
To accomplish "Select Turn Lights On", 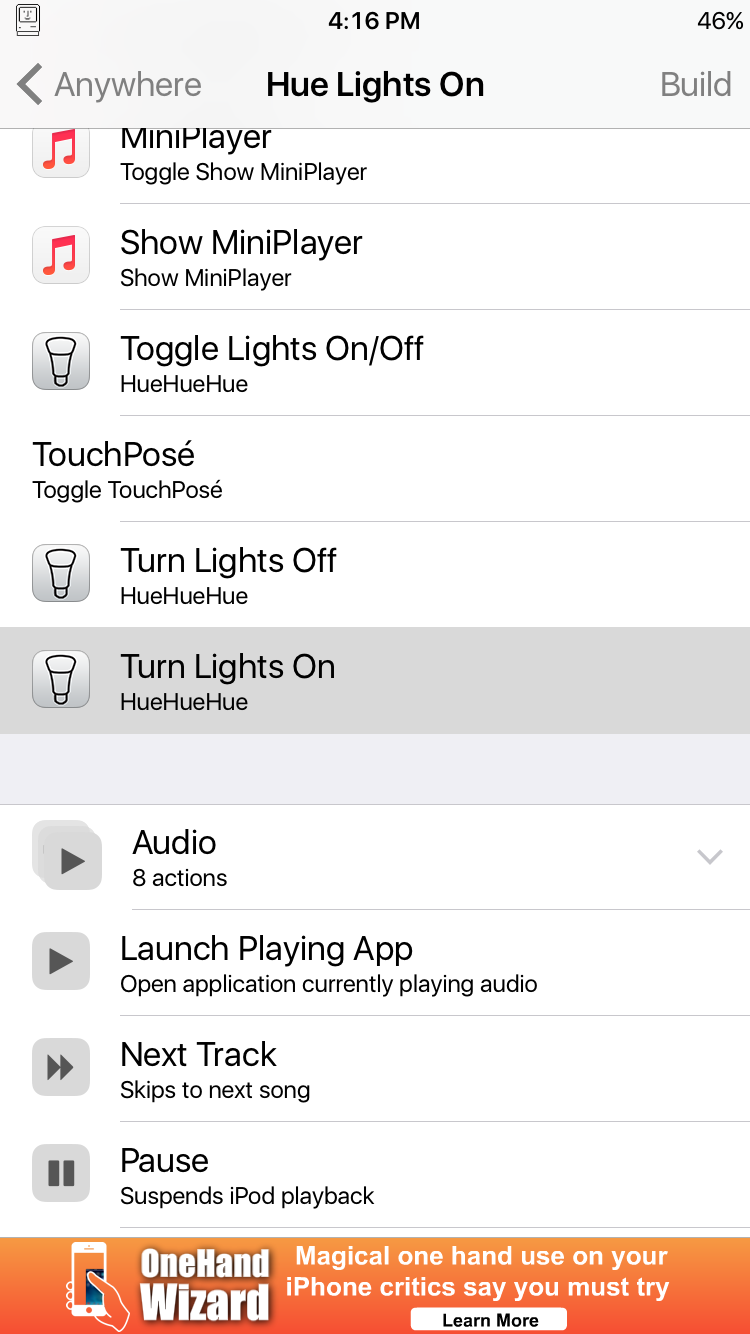I will click(375, 681).
